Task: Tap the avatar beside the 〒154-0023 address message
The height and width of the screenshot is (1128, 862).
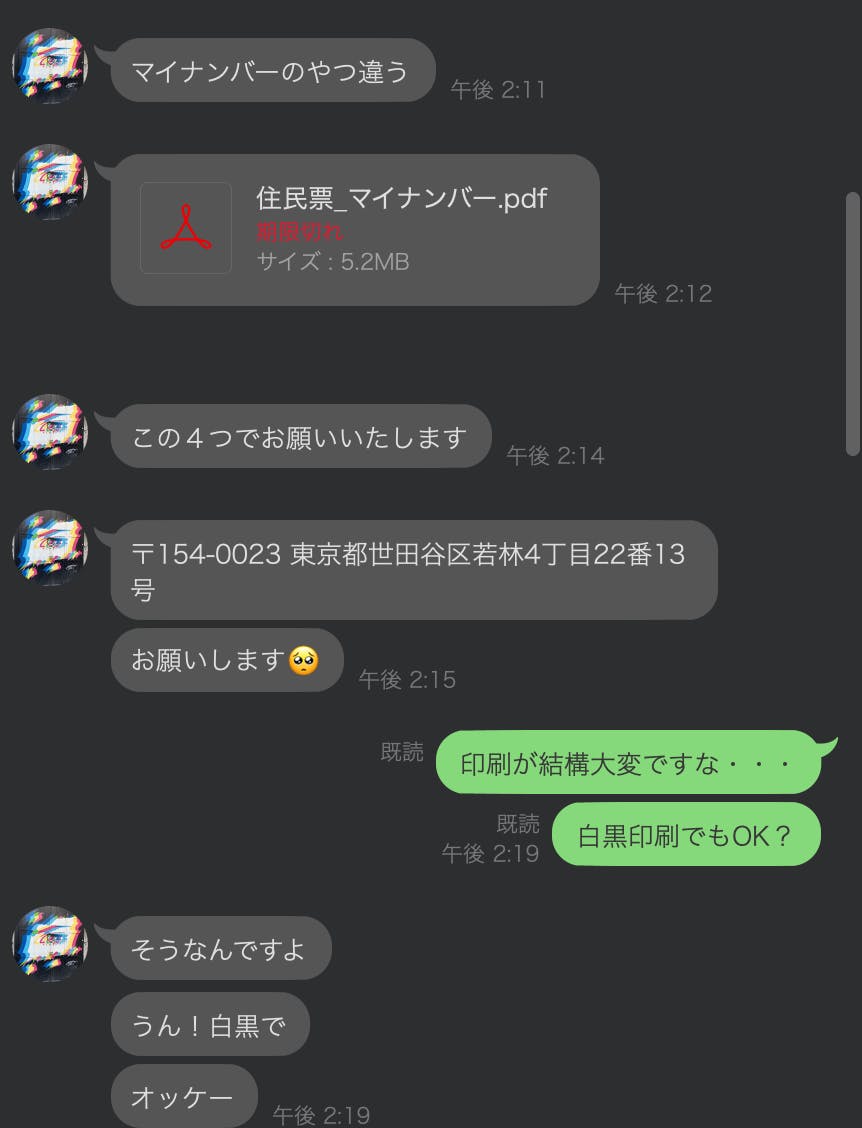Action: click(x=50, y=548)
